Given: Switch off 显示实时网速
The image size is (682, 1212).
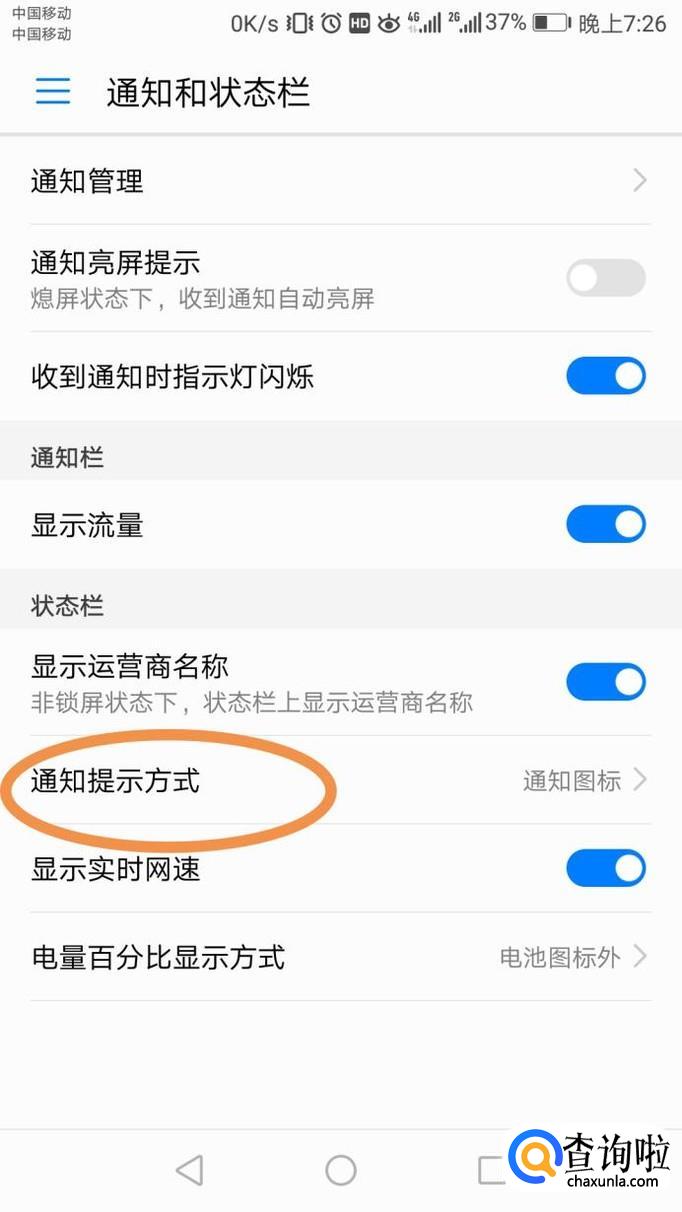Looking at the screenshot, I should tap(606, 868).
